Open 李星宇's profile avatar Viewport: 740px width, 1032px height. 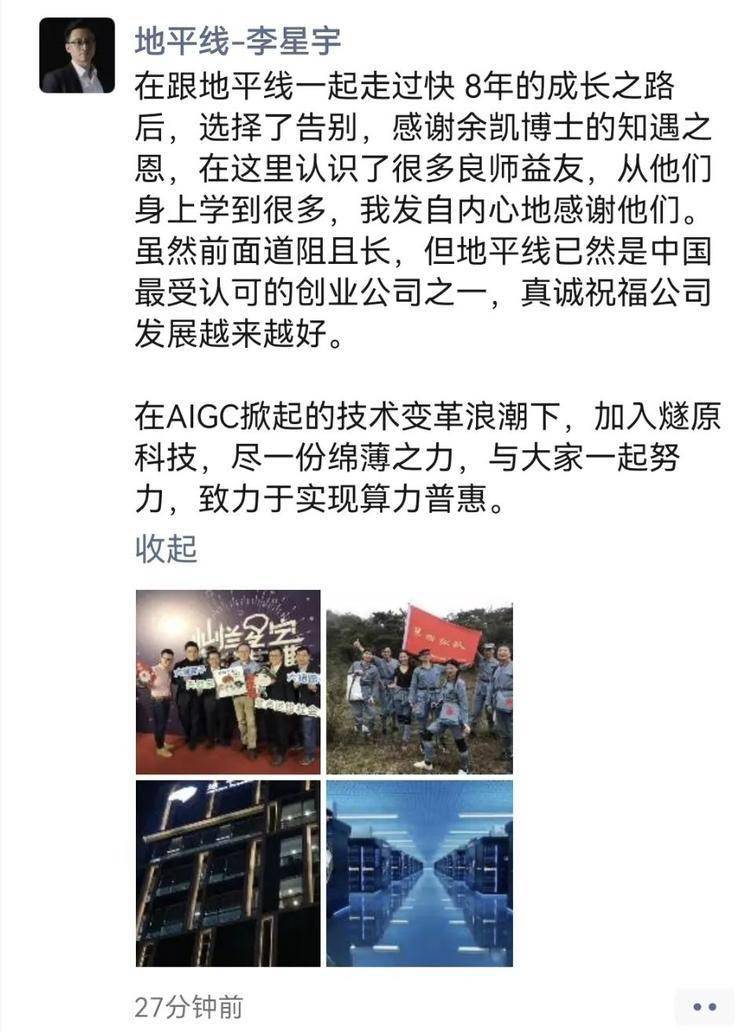(77, 56)
